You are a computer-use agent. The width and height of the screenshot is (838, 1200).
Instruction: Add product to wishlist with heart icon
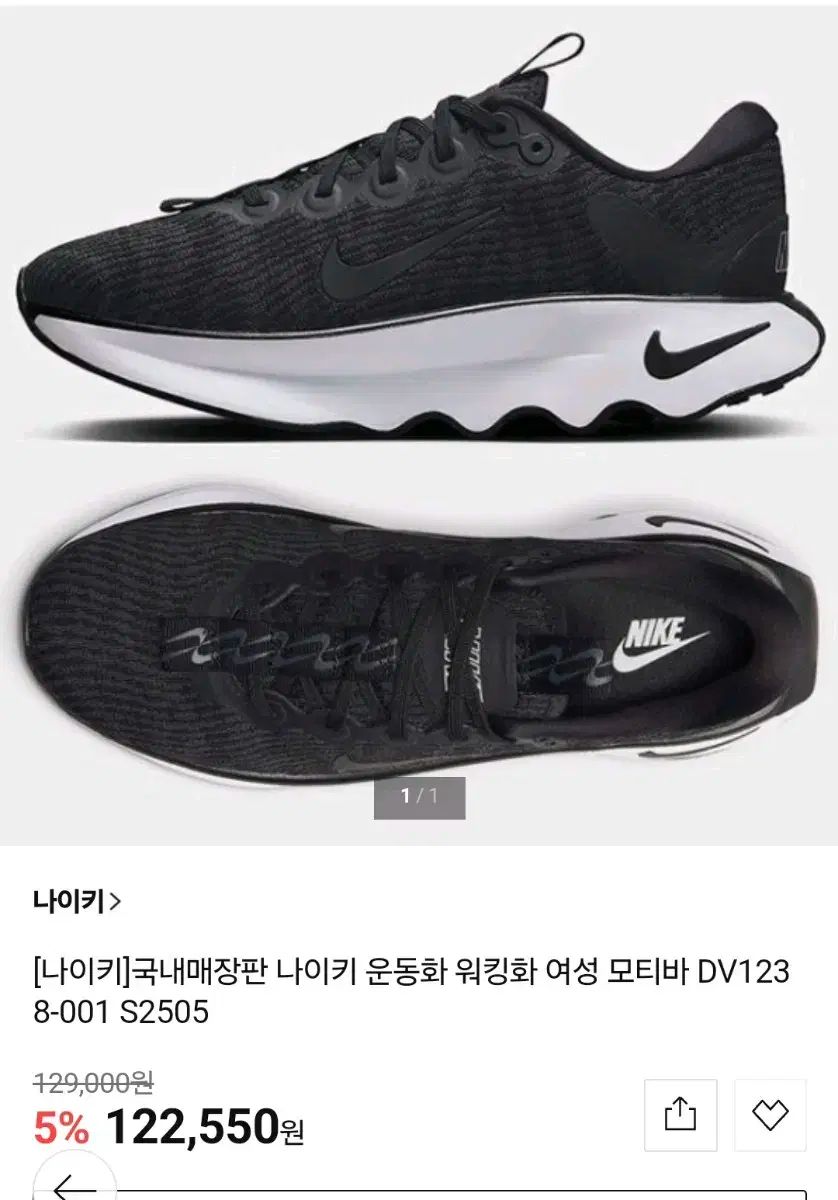coord(769,1115)
